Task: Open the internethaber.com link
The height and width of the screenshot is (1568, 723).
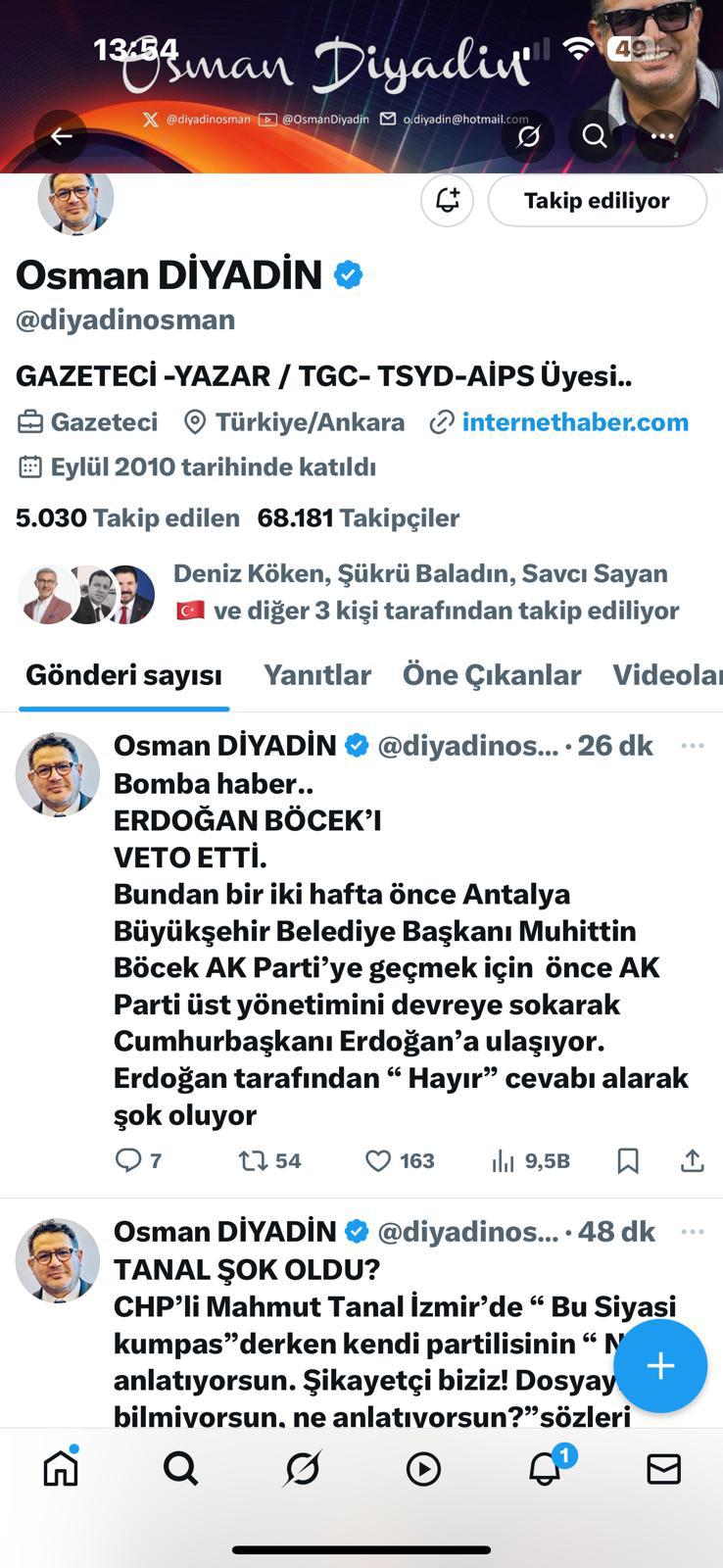Action: tap(574, 422)
